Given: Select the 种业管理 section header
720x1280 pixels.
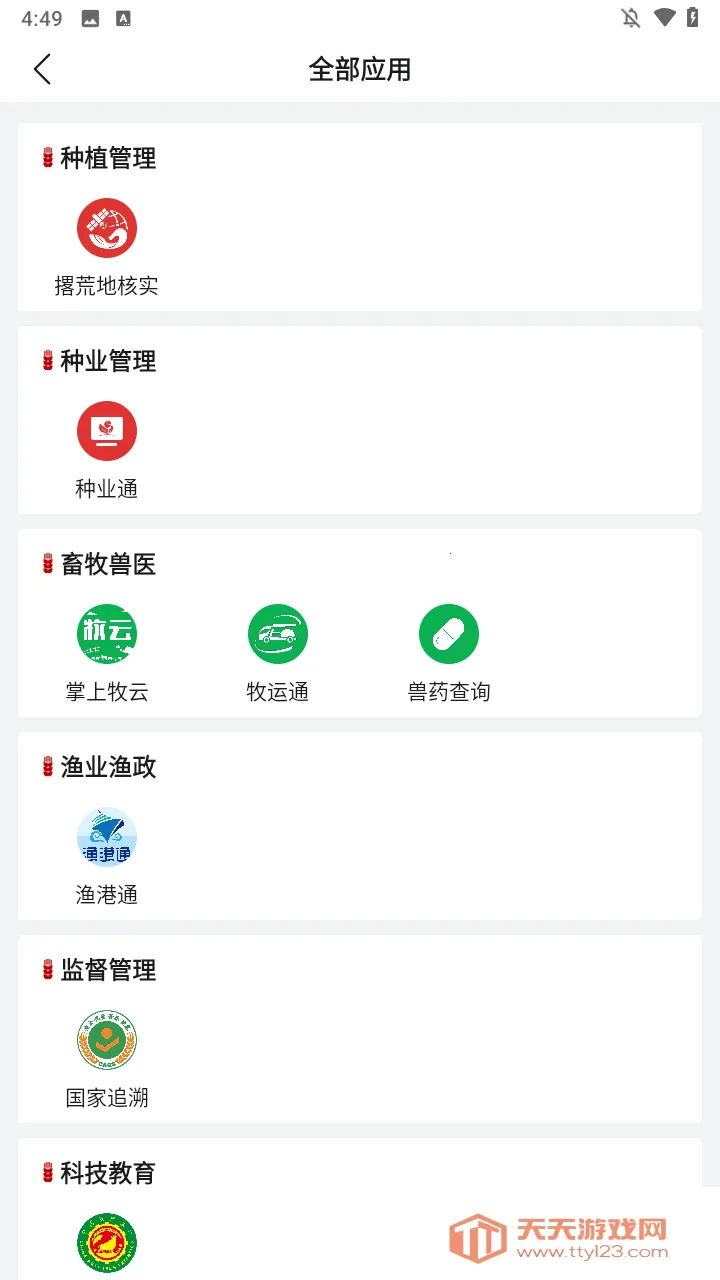Looking at the screenshot, I should pyautogui.click(x=108, y=361).
